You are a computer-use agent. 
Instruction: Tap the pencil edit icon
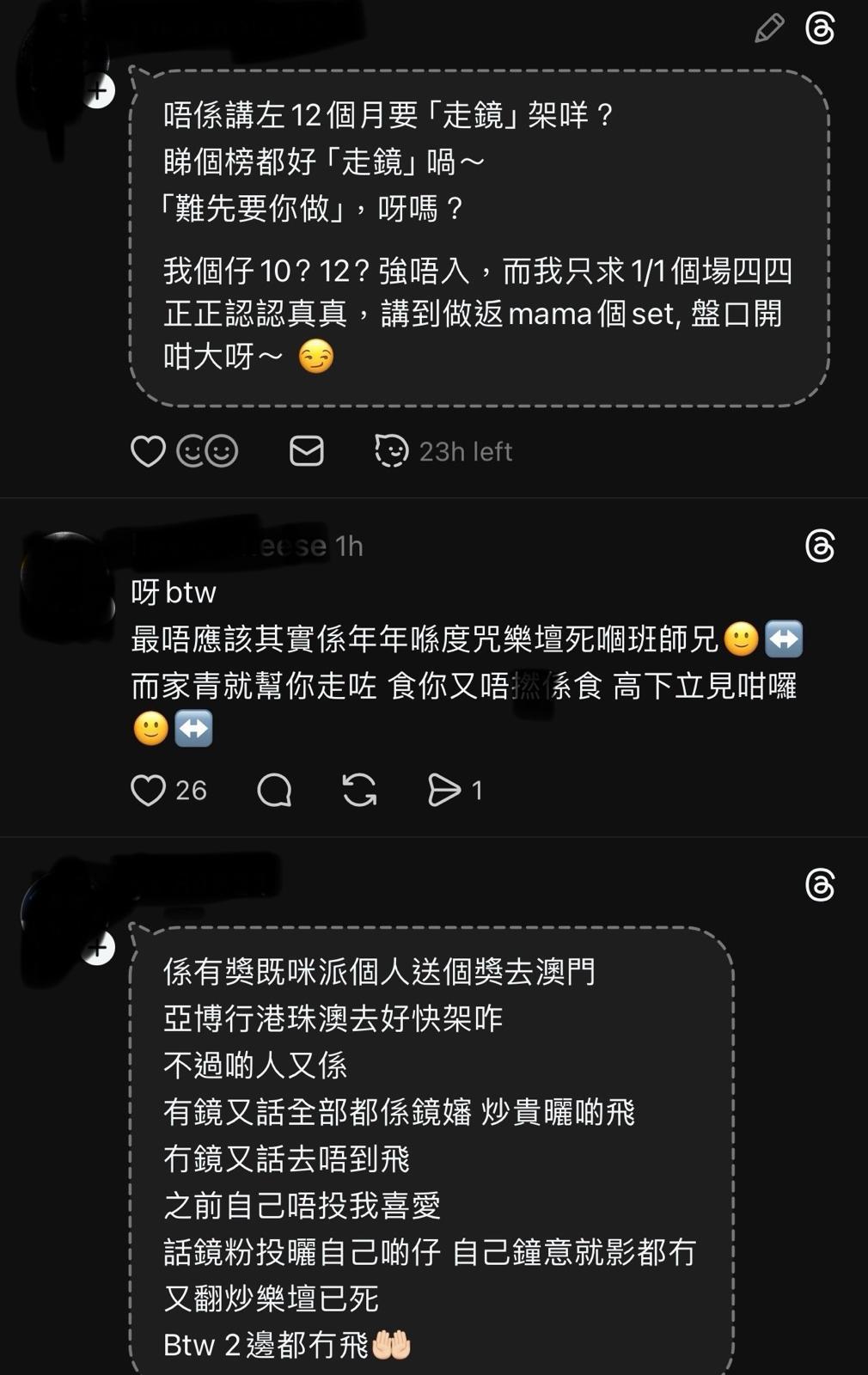(x=768, y=29)
